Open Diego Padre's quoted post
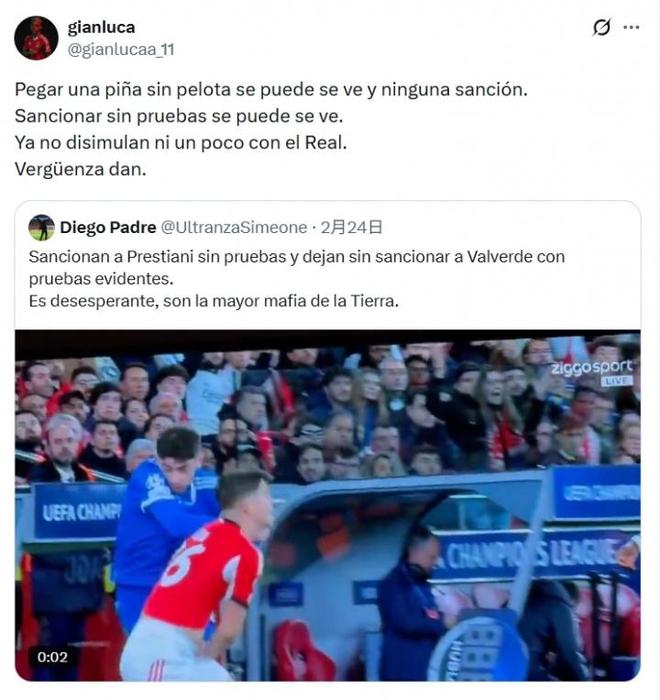Image resolution: width=660 pixels, height=700 pixels. pyautogui.click(x=300, y=279)
